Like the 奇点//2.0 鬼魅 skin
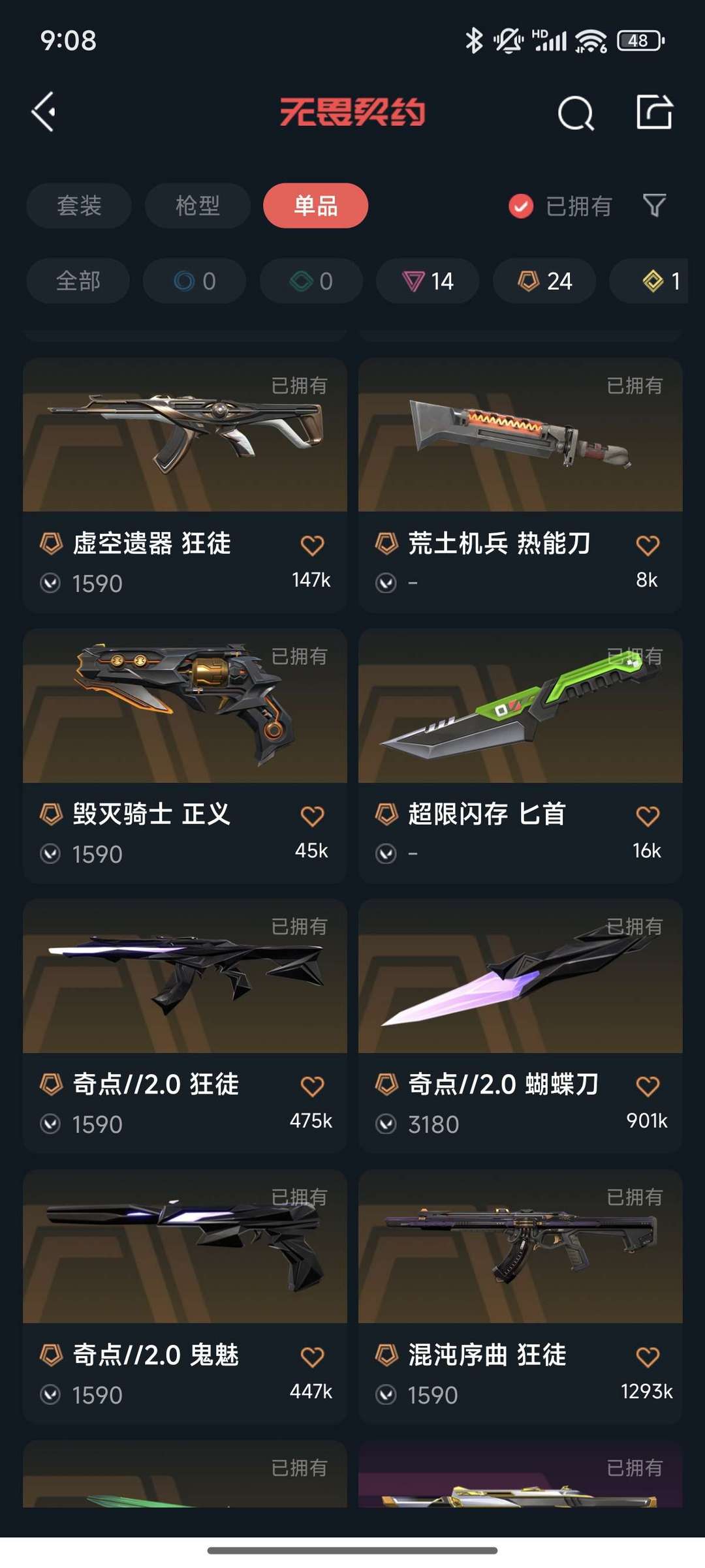Screen dimensions: 705x1568 312,1357
